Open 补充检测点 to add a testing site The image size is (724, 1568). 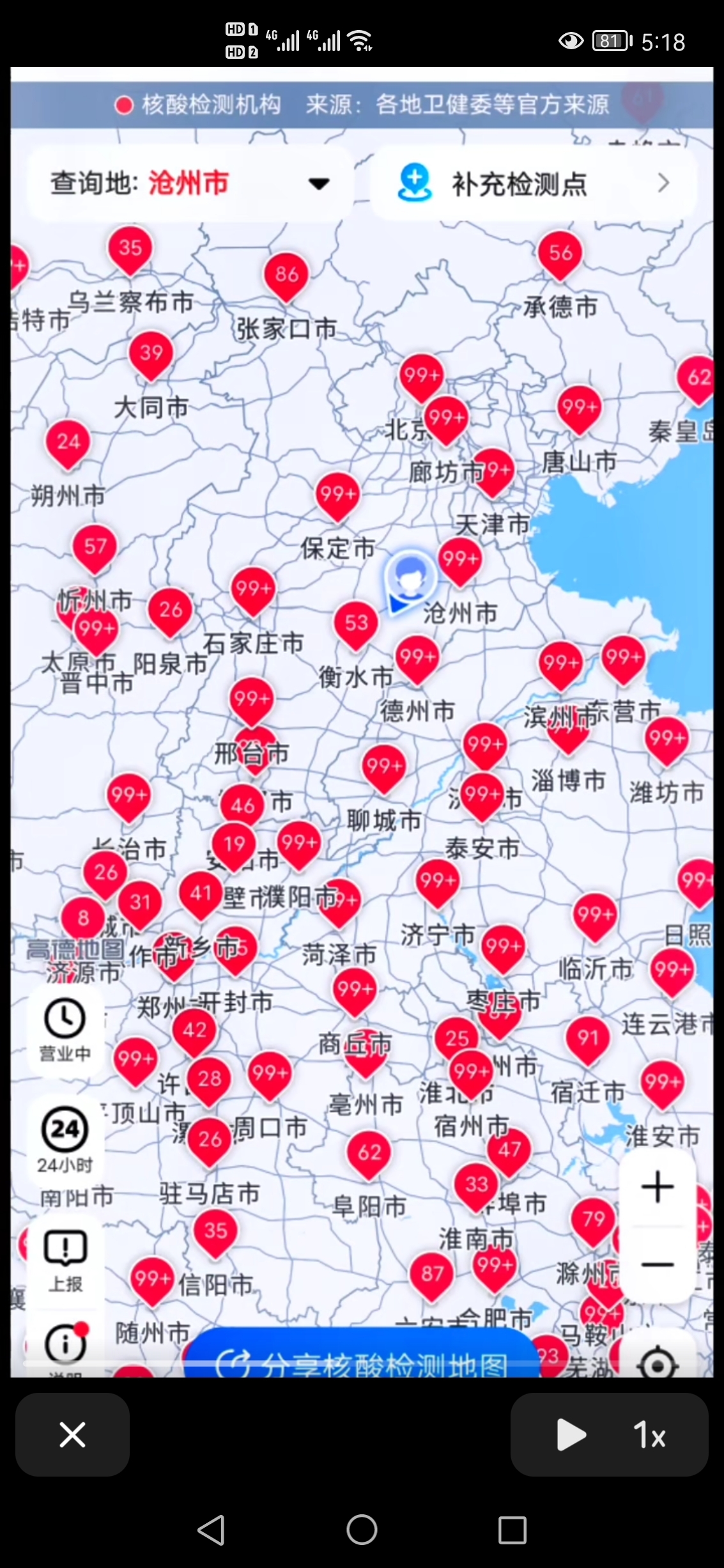(532, 183)
